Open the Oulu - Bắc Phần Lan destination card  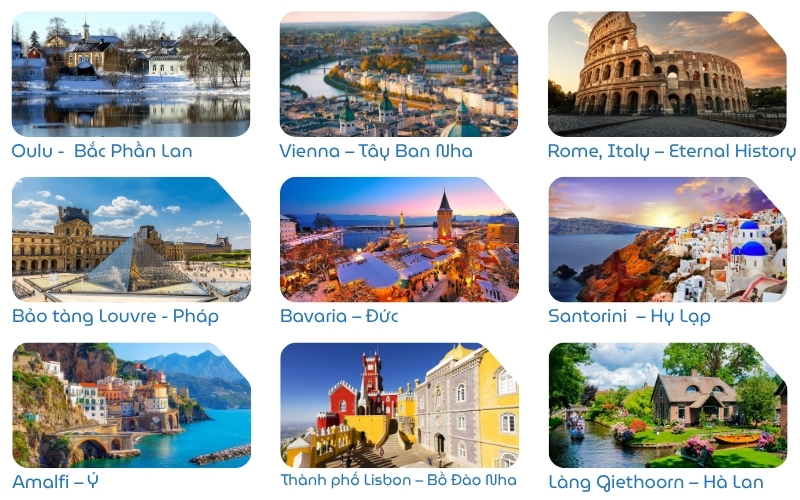(131, 74)
